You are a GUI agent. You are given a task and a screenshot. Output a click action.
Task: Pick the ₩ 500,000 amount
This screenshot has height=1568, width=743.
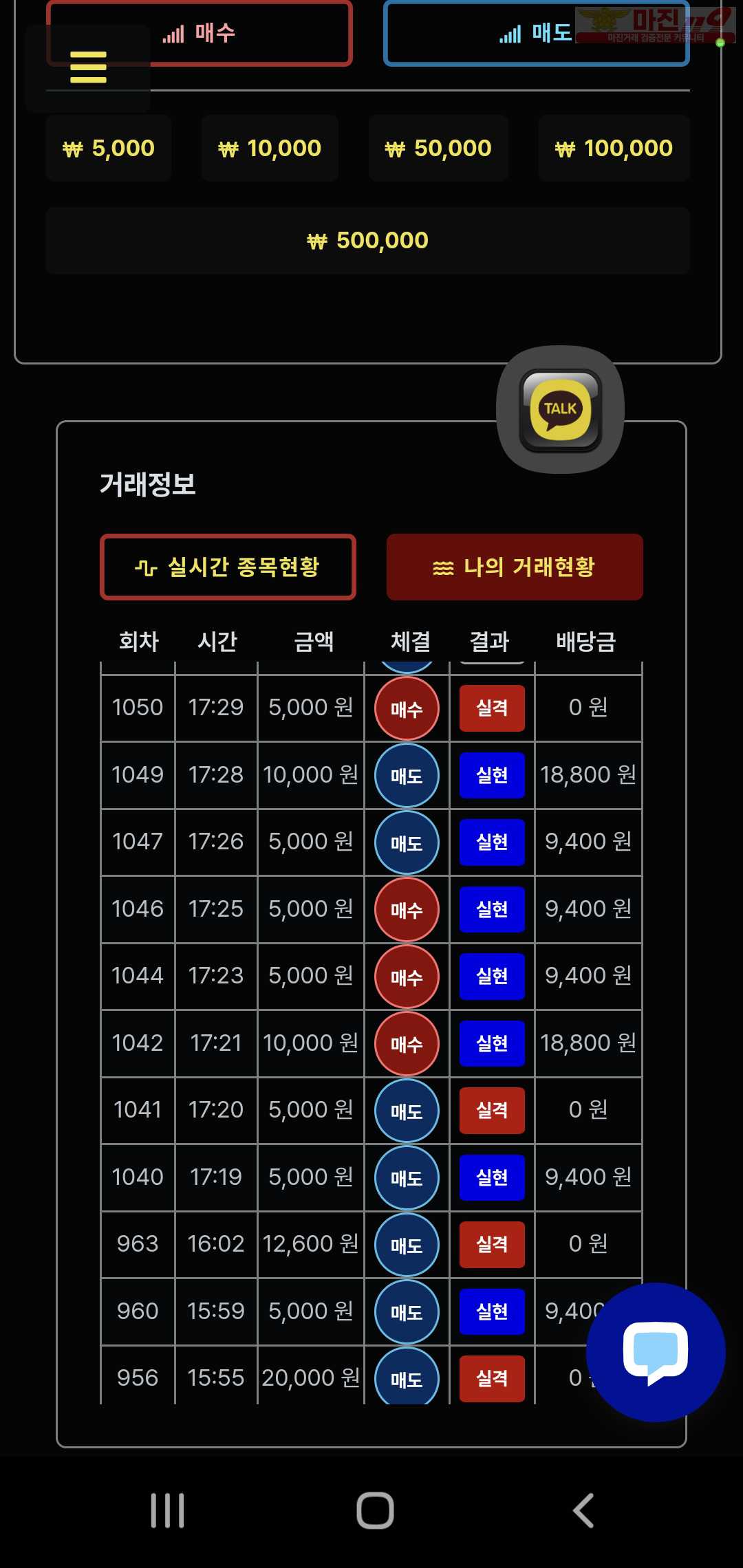click(368, 241)
